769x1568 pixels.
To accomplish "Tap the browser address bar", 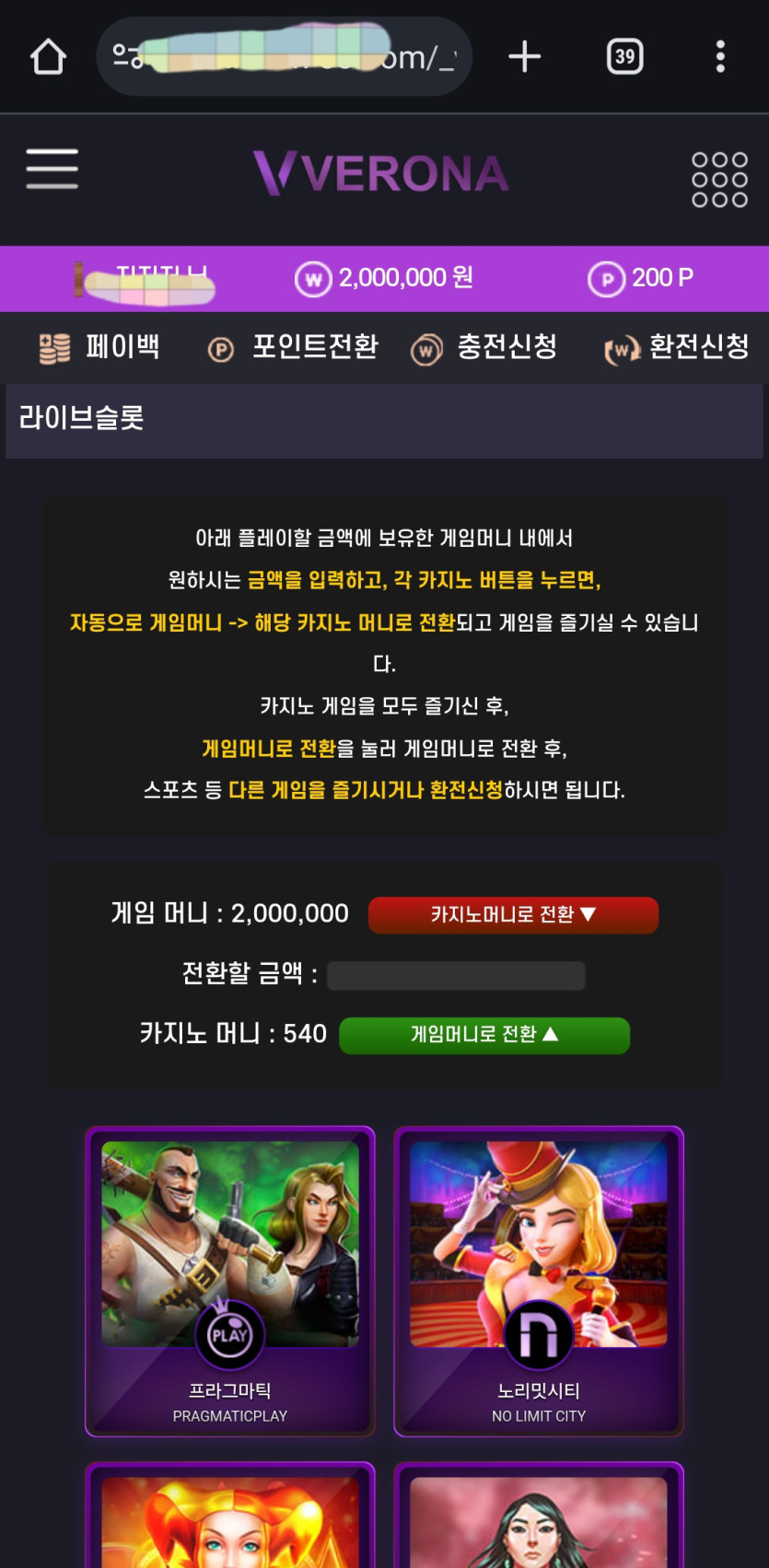I will [284, 57].
